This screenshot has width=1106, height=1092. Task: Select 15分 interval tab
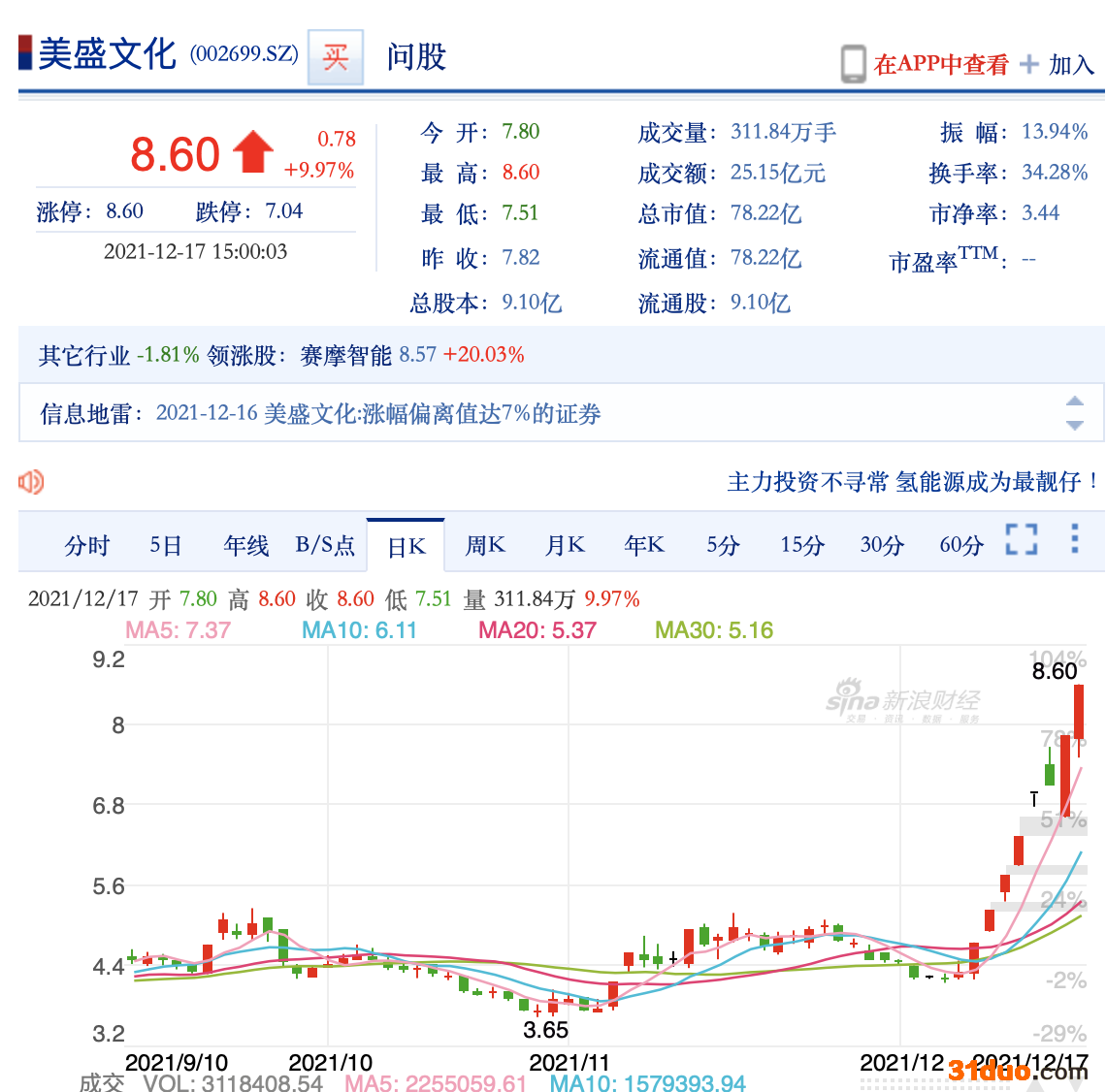click(x=802, y=546)
